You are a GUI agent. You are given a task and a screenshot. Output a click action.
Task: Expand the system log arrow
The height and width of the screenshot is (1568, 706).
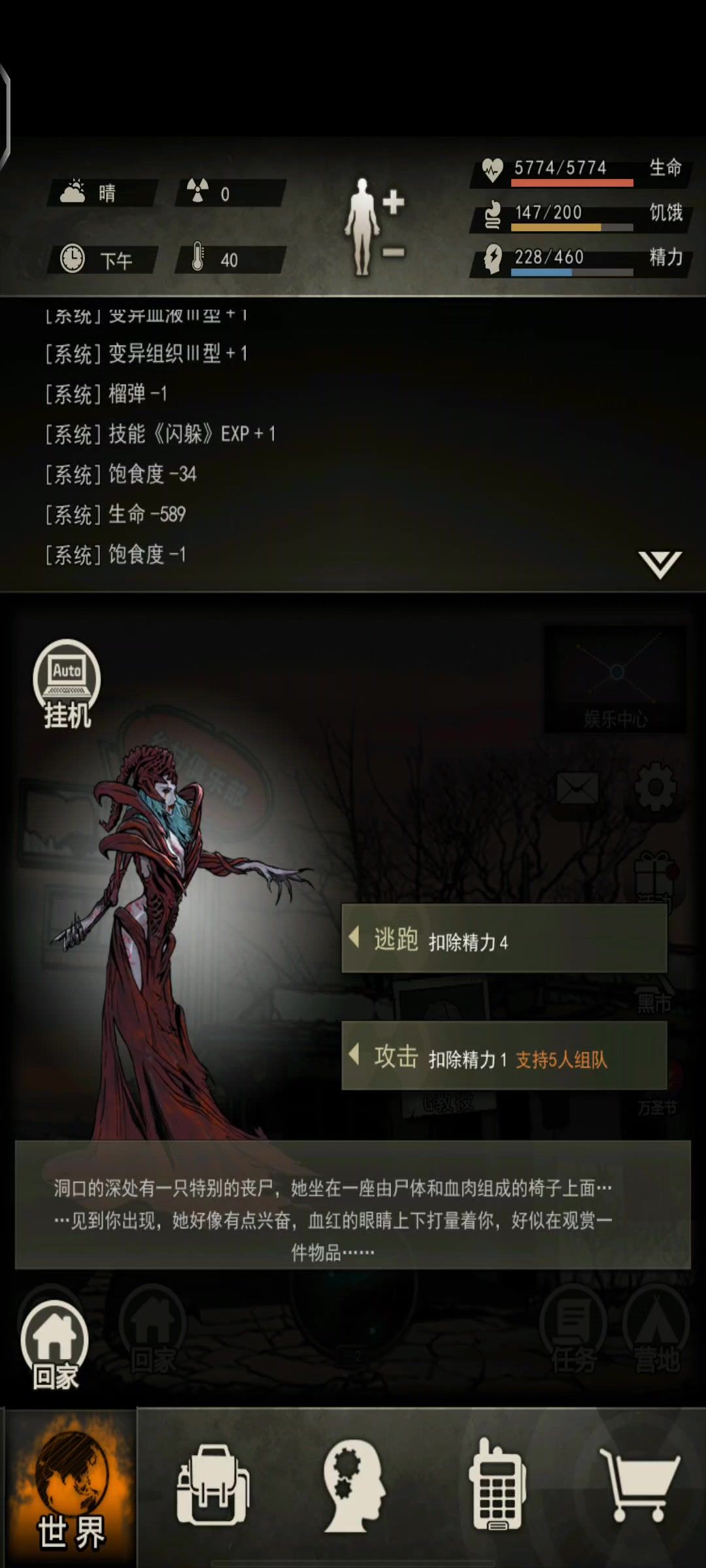coord(660,564)
